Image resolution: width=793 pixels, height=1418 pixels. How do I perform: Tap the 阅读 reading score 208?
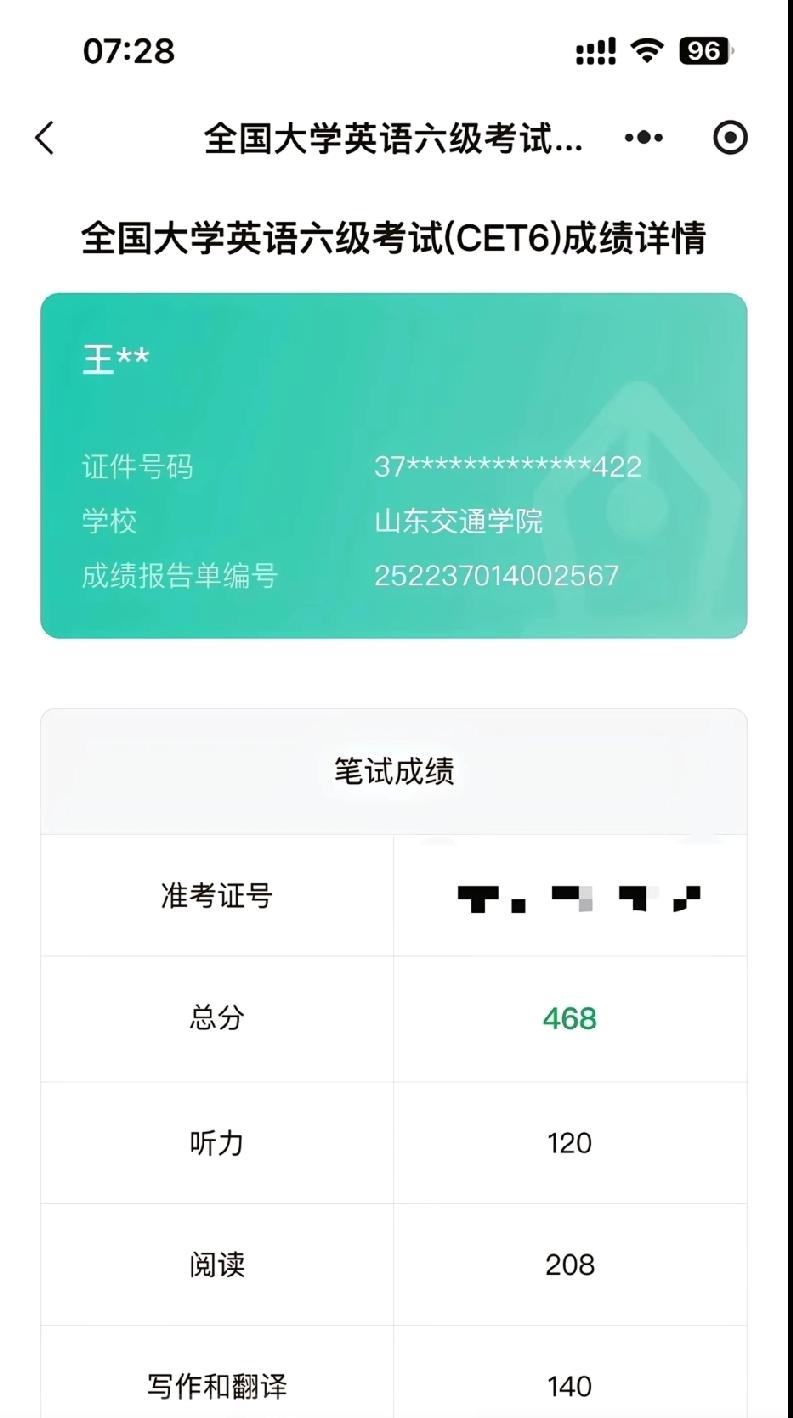568,1265
